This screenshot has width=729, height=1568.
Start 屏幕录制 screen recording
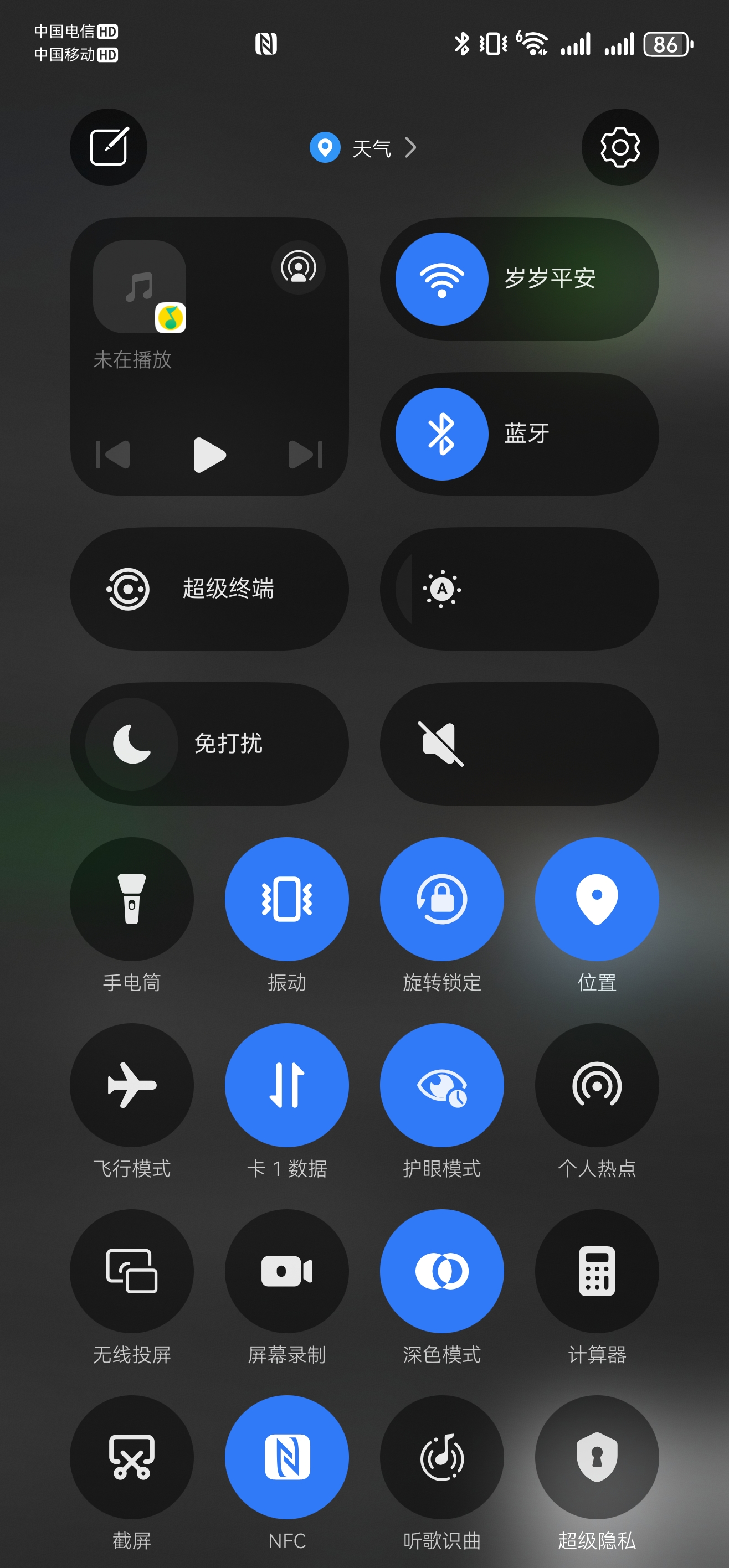coord(287,1271)
